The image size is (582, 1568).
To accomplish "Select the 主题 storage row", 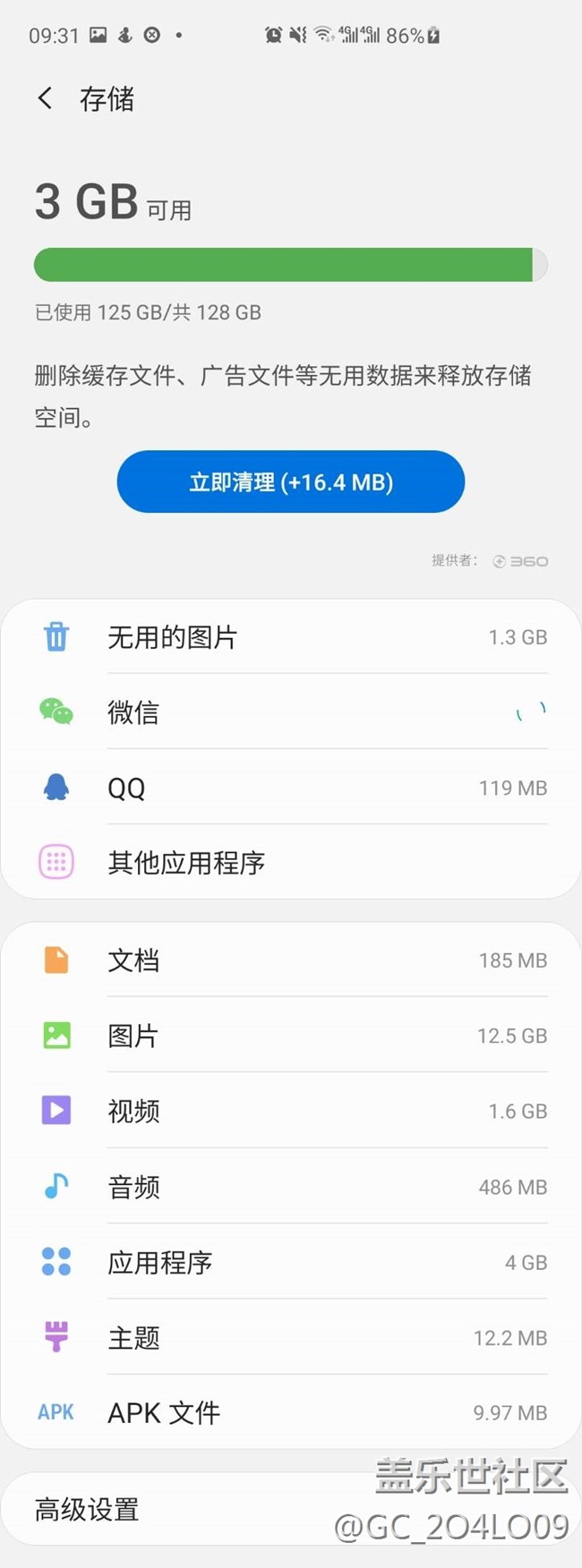I will [291, 1338].
